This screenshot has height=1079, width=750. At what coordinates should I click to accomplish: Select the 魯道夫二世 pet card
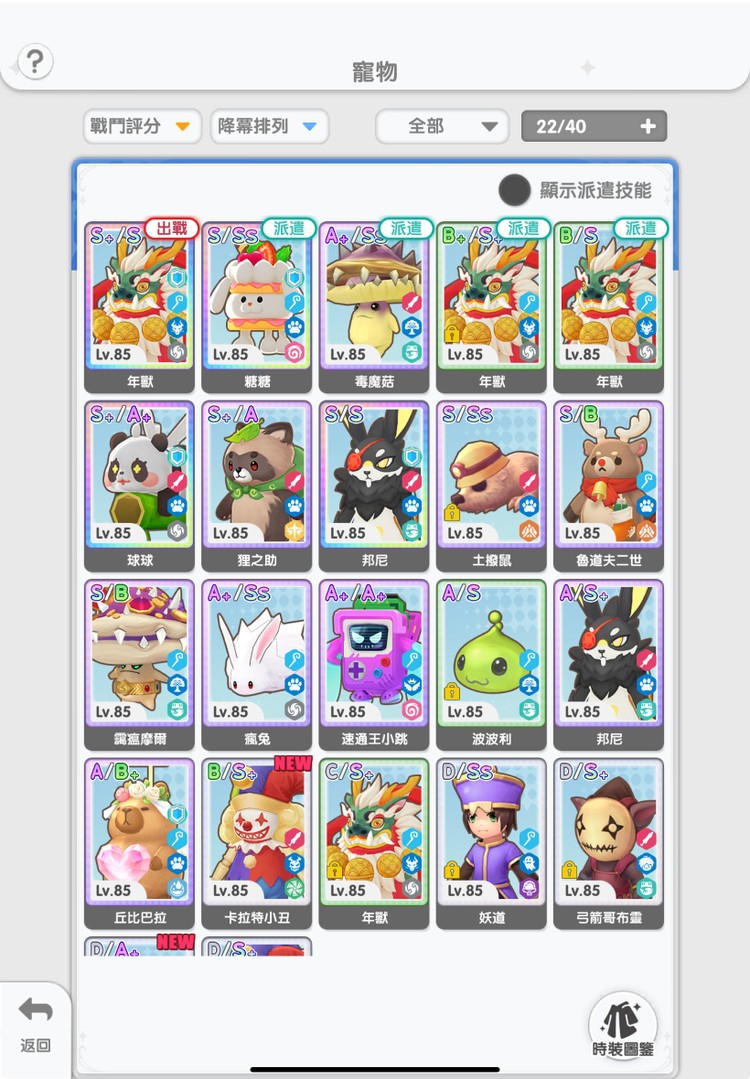[608, 484]
